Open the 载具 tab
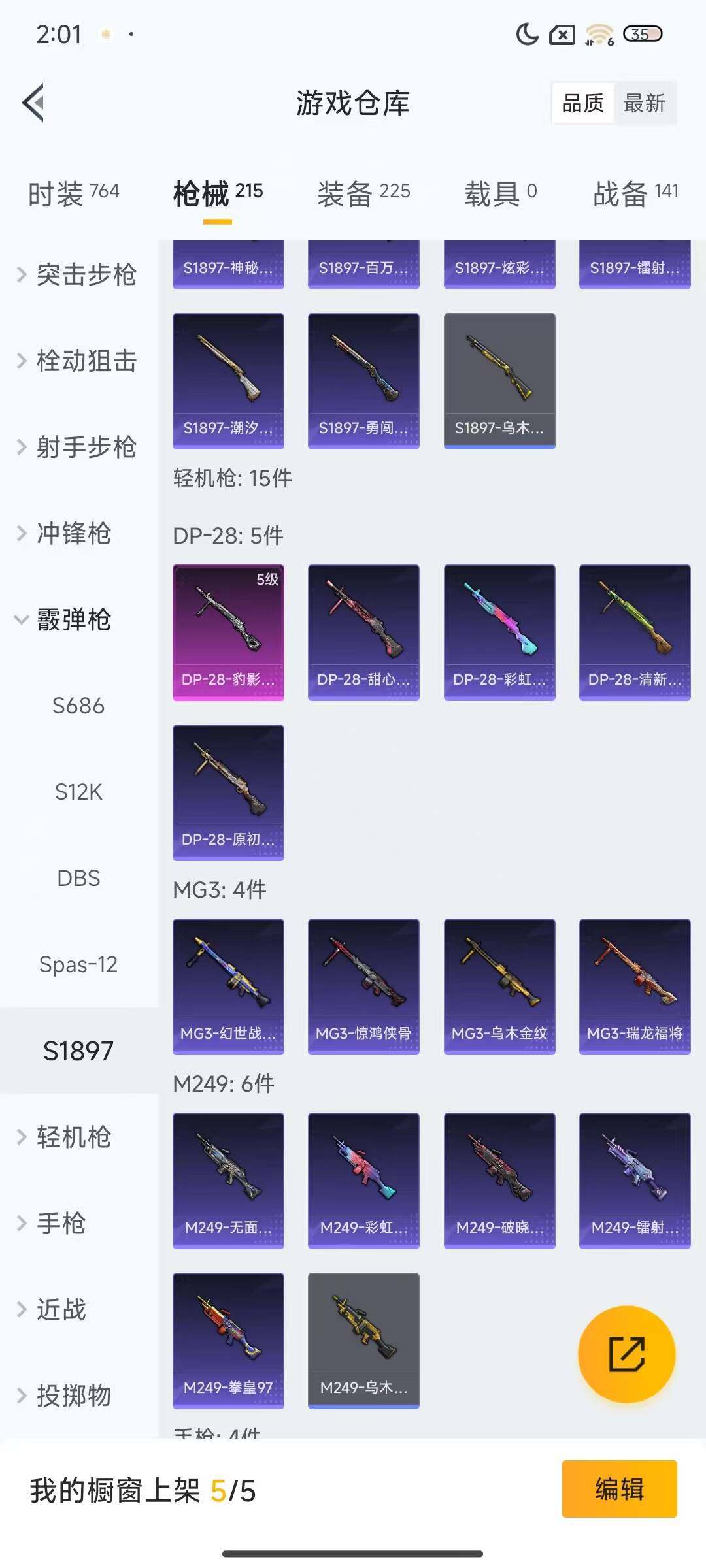Screen dimensions: 706x1568 tap(500, 193)
